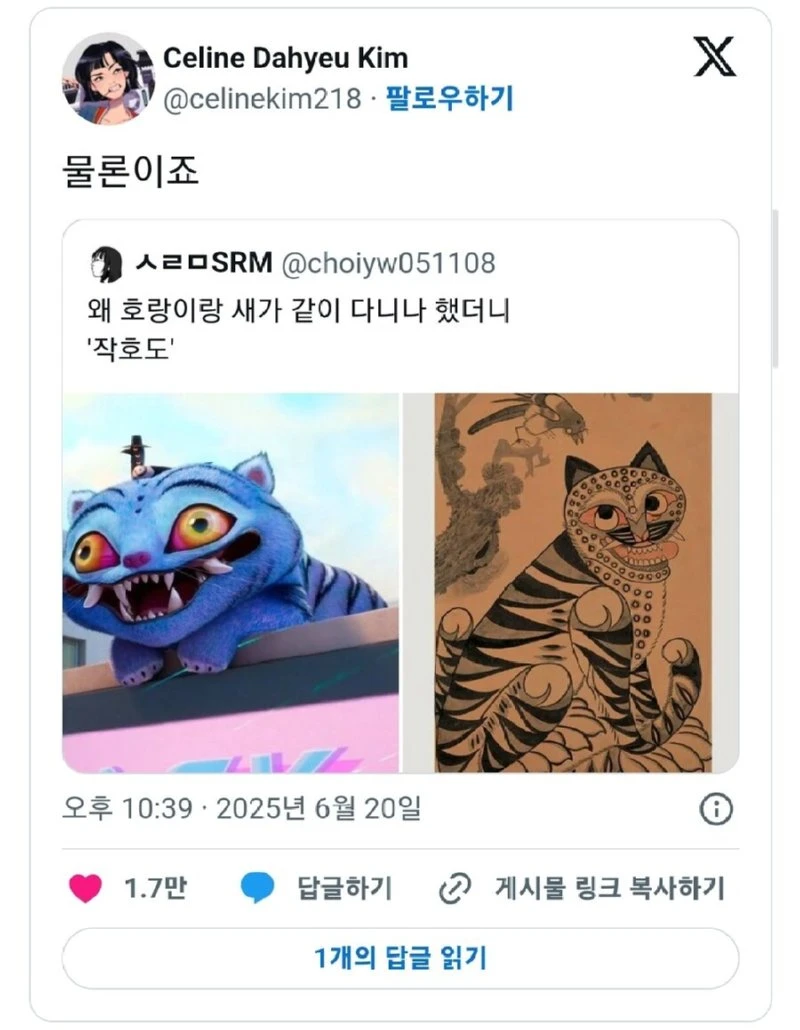Screen dimensions: 800x1030
Task: Copy post link via 게시물 링크 복사하기
Action: tap(582, 888)
